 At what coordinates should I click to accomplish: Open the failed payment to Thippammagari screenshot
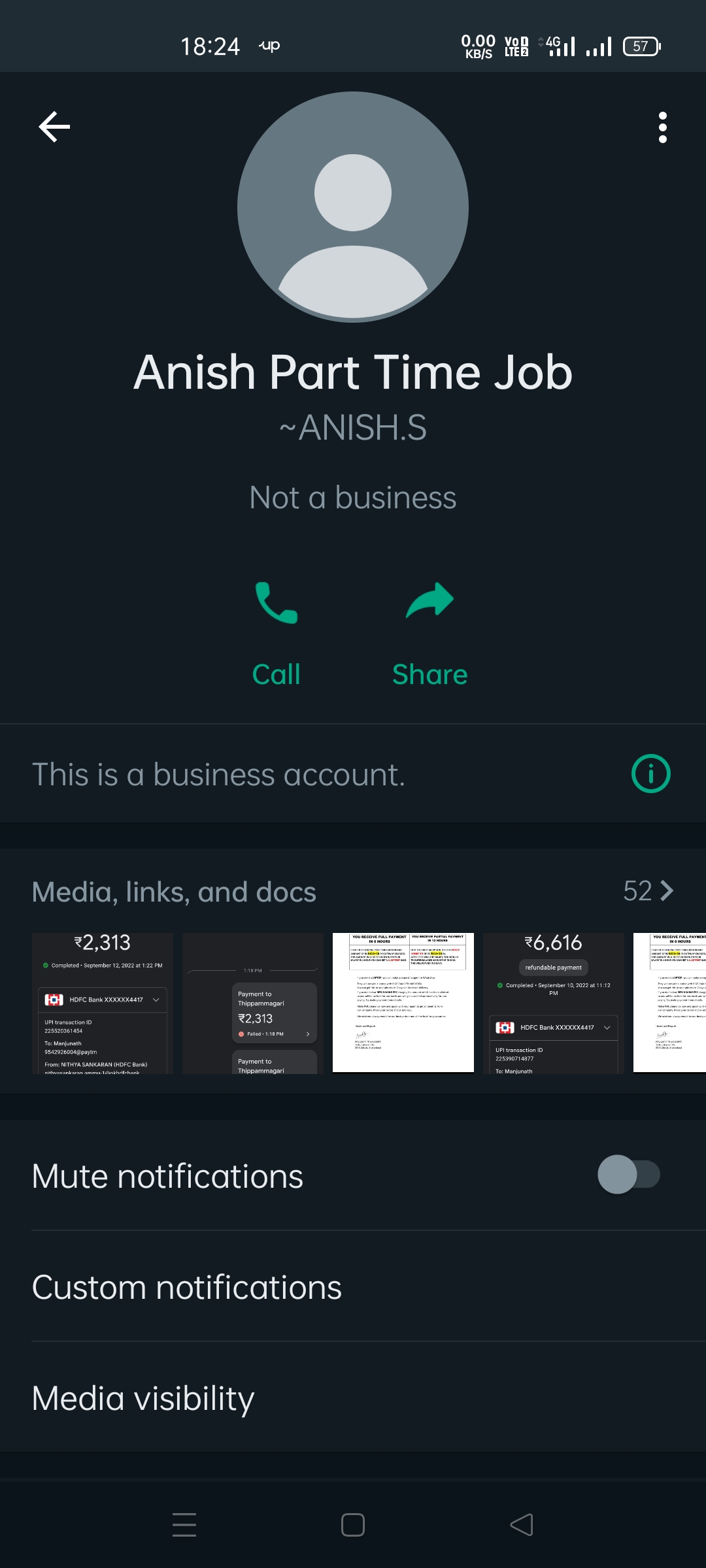pyautogui.click(x=253, y=1003)
